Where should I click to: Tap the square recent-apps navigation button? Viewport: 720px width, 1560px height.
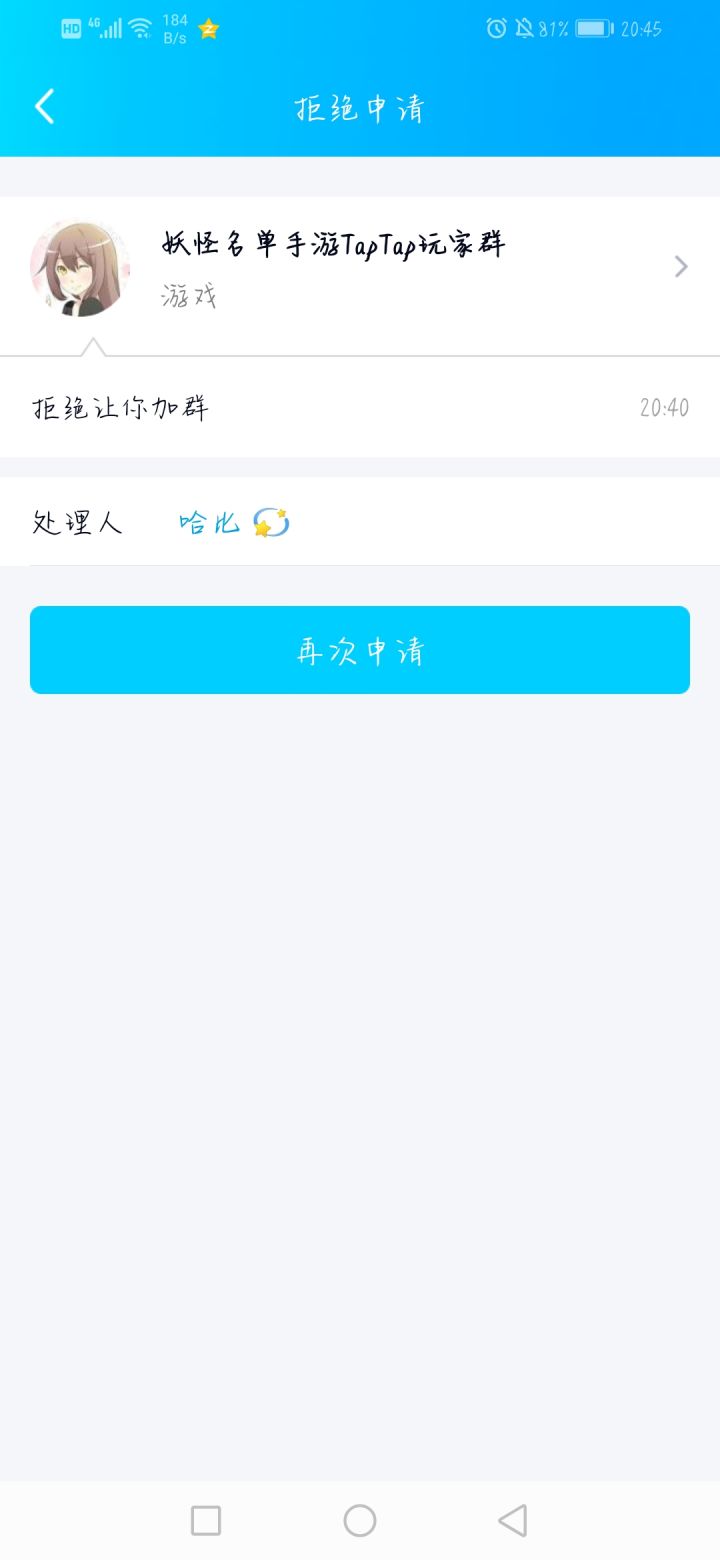pos(205,1520)
